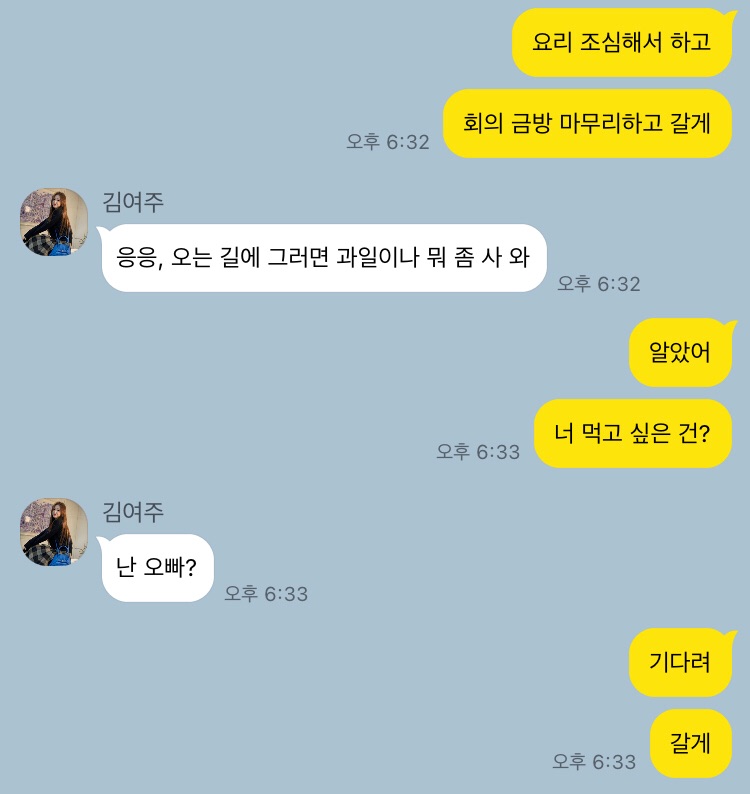Open 김여주's profile photo beside the fruit message
The height and width of the screenshot is (794, 750).
(54, 222)
